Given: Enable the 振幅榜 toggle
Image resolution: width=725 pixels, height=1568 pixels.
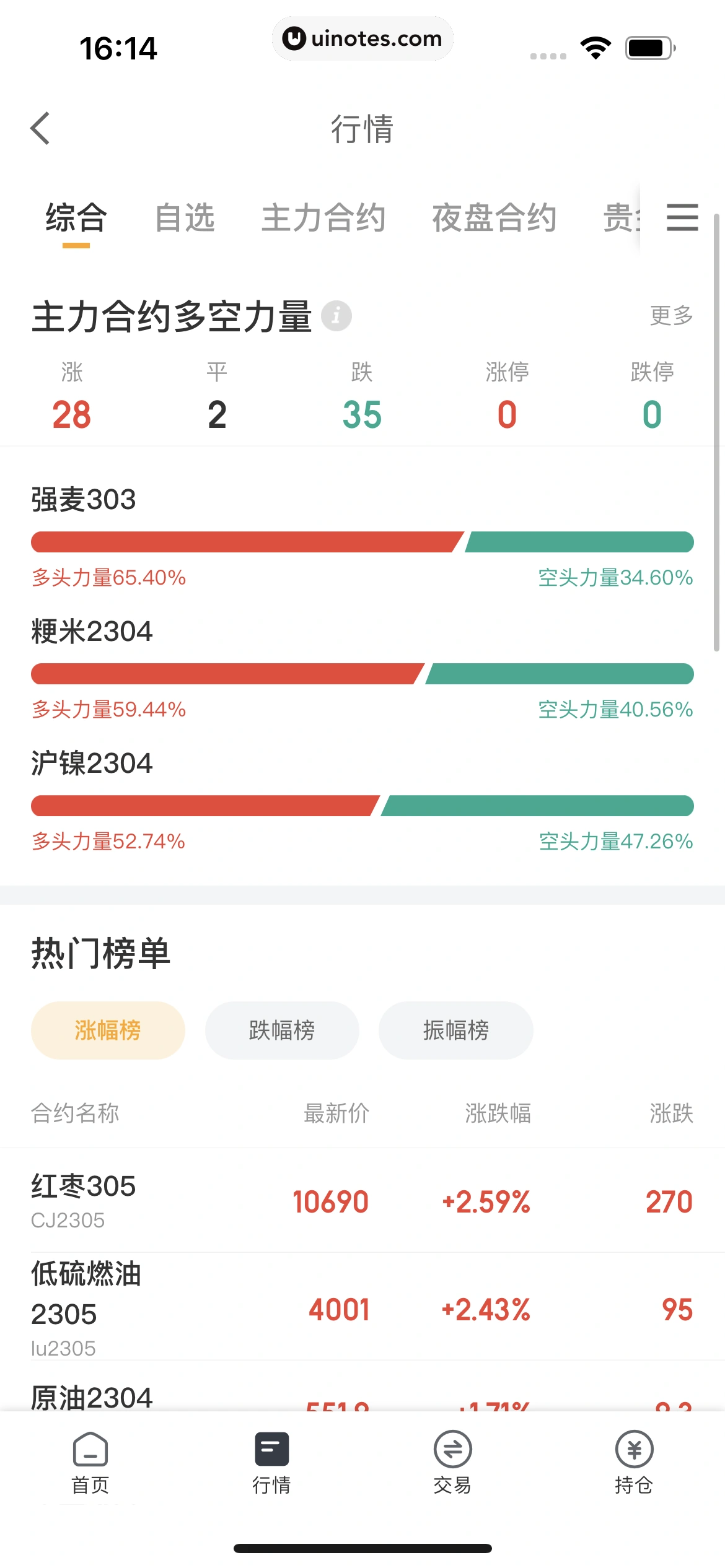Looking at the screenshot, I should point(455,1030).
